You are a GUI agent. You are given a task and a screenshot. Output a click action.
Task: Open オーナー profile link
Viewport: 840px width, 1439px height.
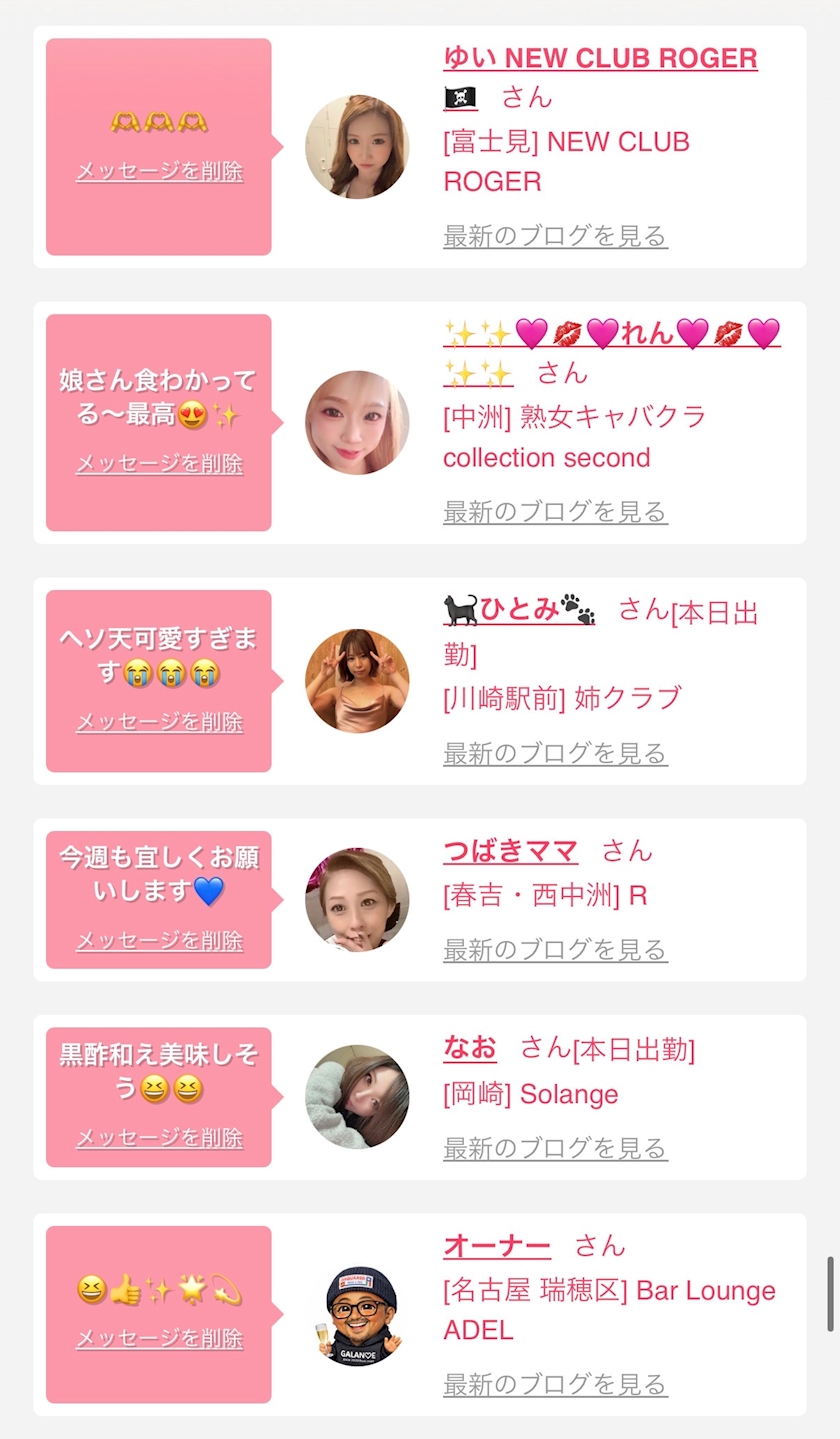click(x=497, y=1246)
